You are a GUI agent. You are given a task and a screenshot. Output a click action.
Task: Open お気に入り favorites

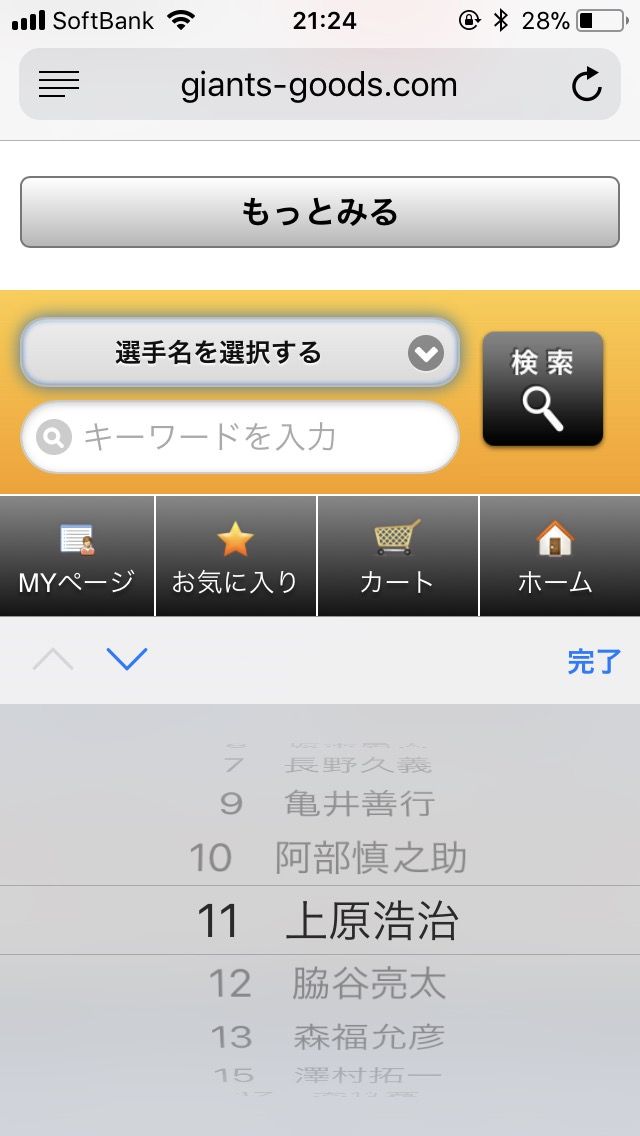point(236,556)
